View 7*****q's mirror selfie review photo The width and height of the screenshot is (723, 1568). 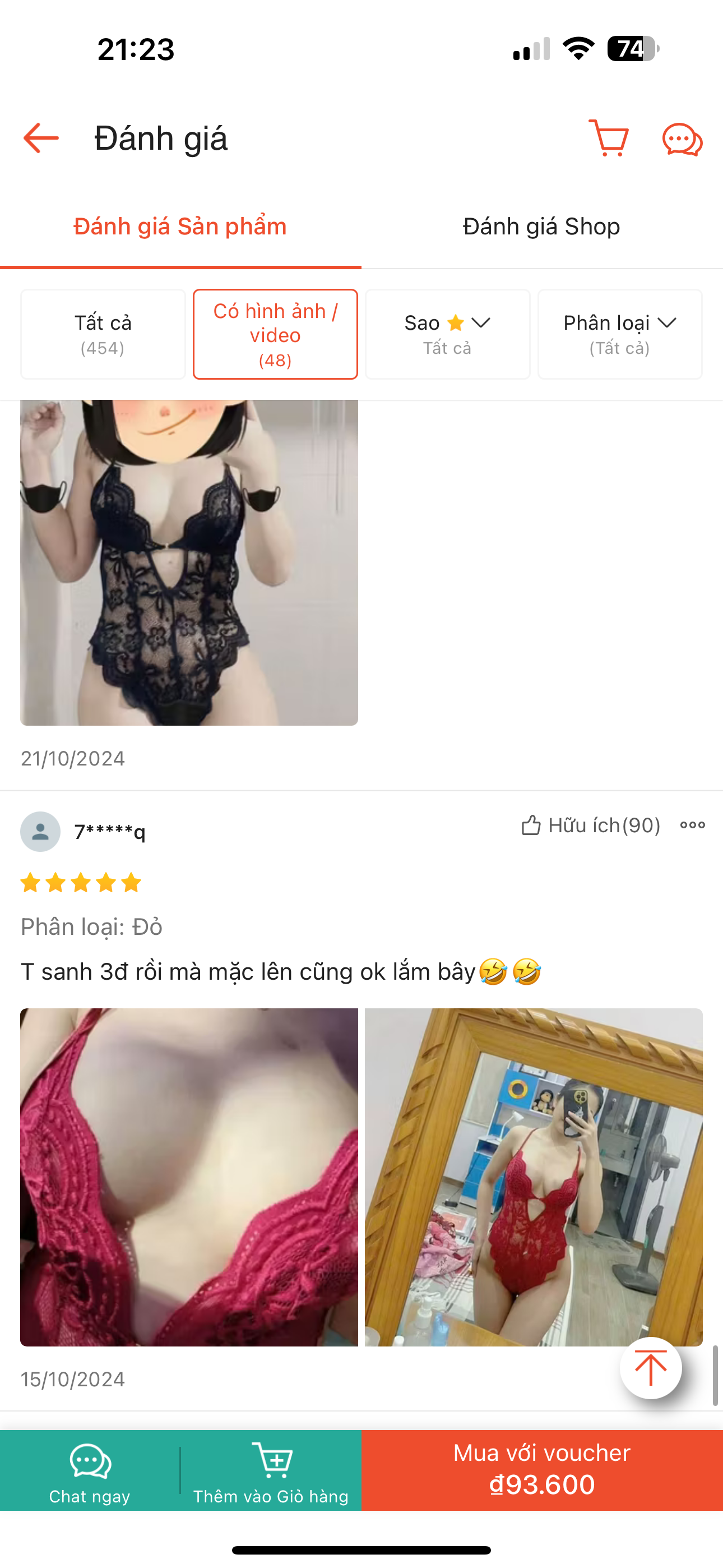[x=533, y=1177]
